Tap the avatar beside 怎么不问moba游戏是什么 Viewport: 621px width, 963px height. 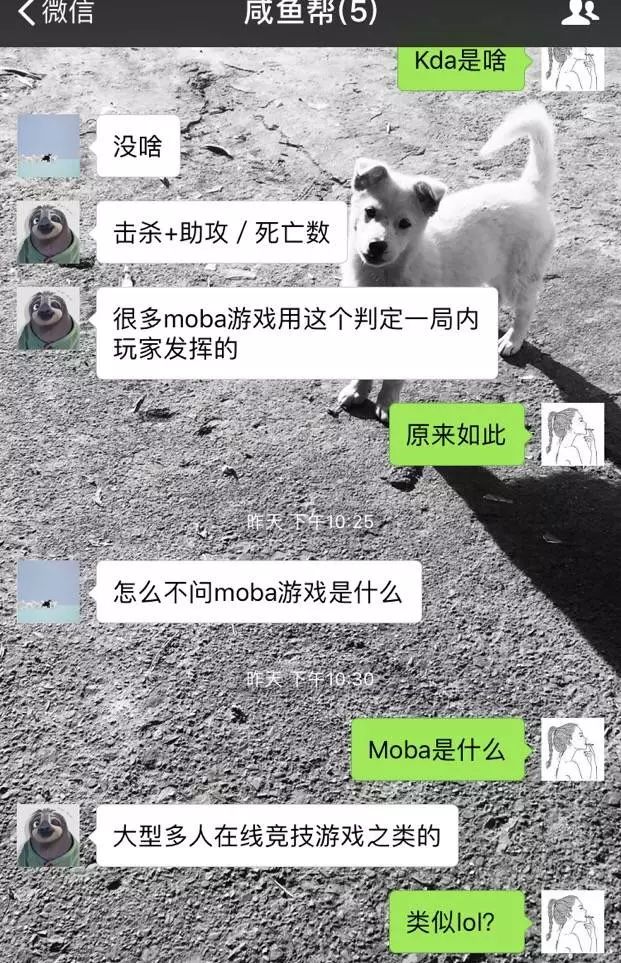(x=49, y=591)
